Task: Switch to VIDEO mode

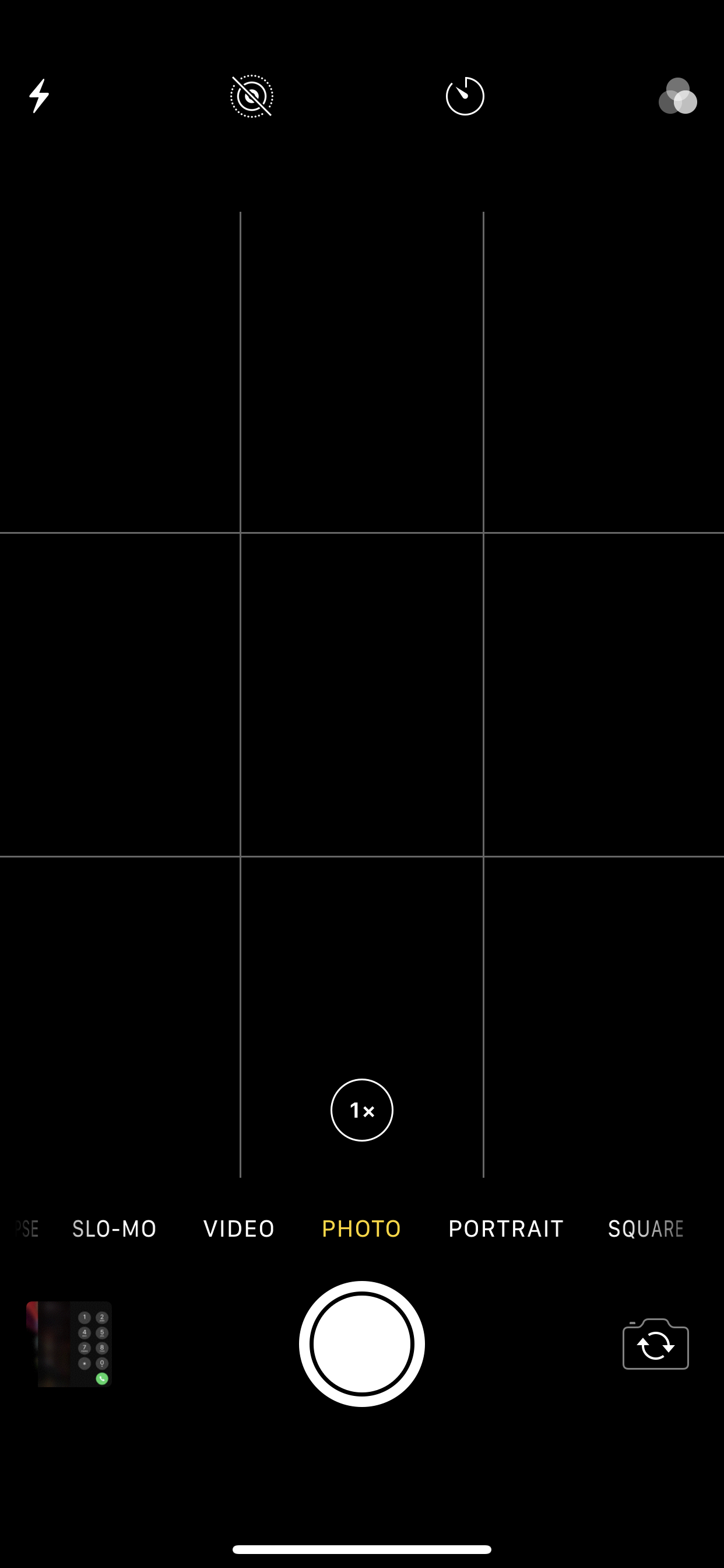Action: (x=238, y=1228)
